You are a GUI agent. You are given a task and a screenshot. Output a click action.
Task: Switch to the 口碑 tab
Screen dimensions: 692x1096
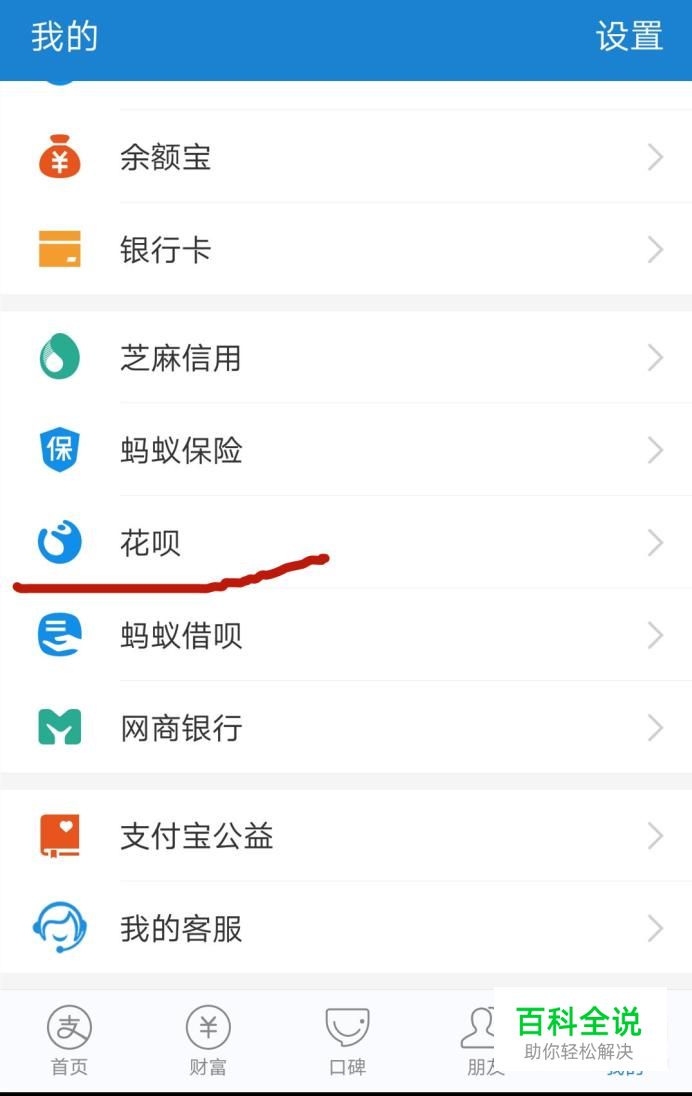[x=347, y=1040]
